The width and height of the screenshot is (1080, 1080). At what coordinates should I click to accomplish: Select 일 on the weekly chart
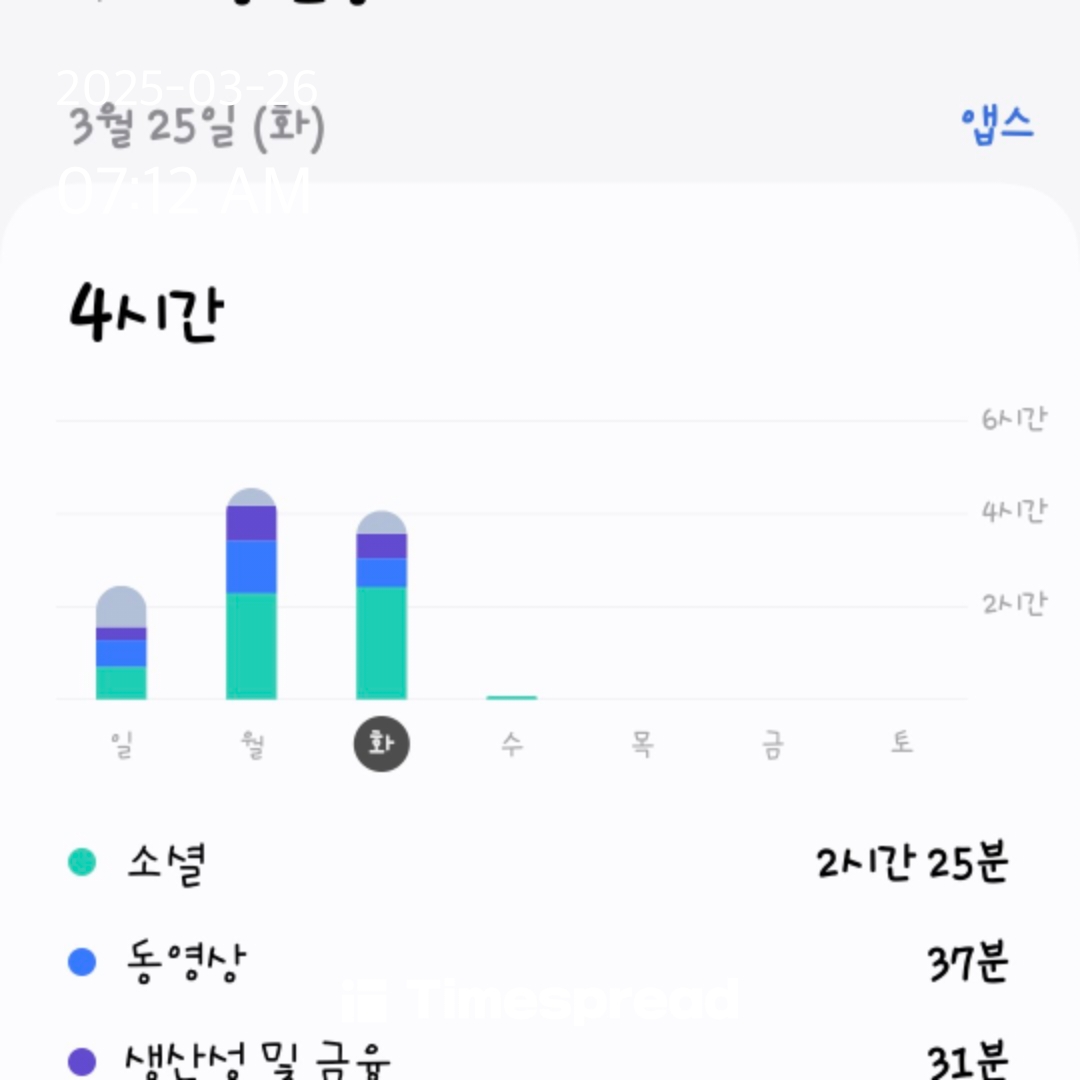[122, 745]
